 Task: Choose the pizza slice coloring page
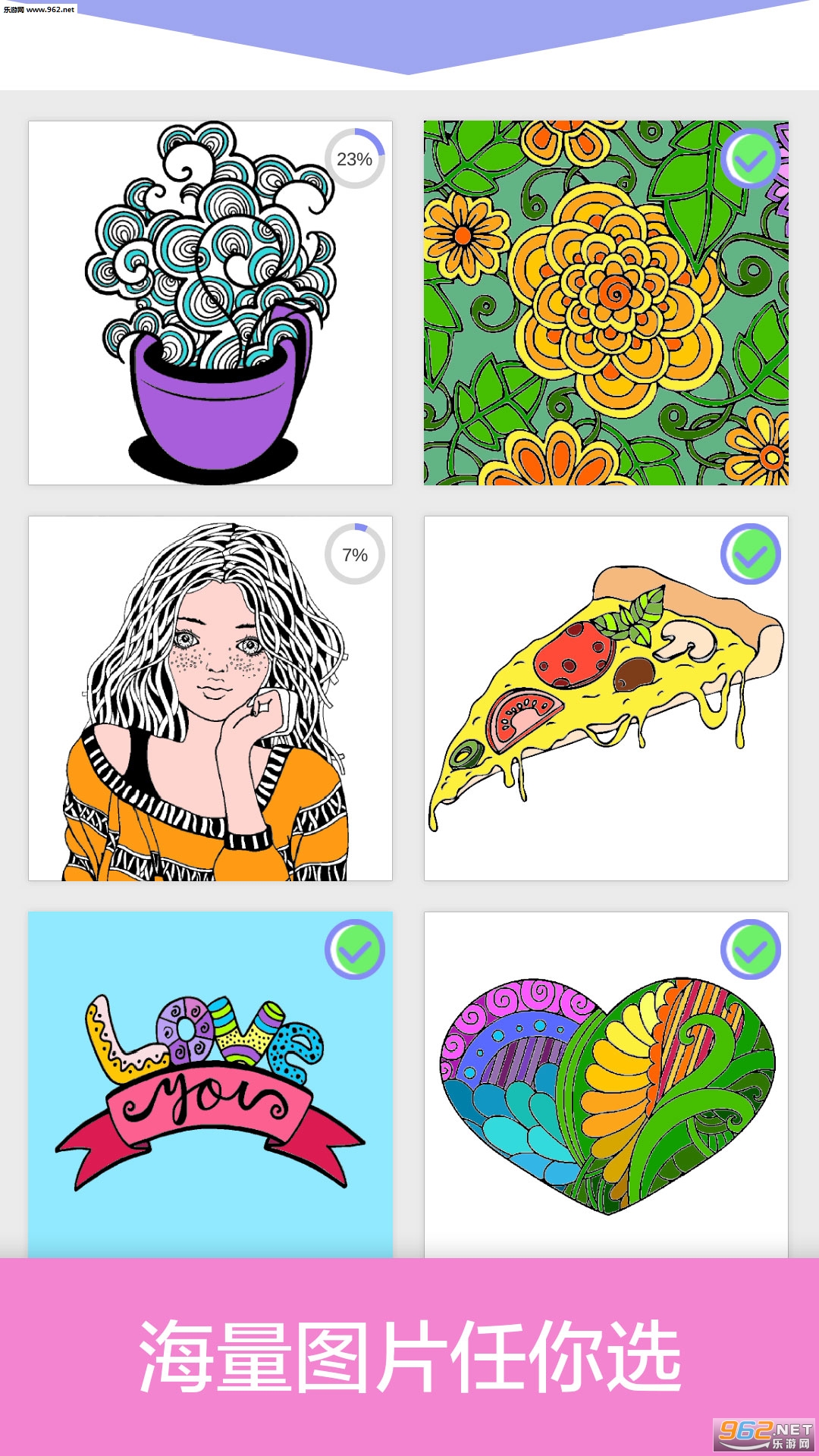pos(605,698)
